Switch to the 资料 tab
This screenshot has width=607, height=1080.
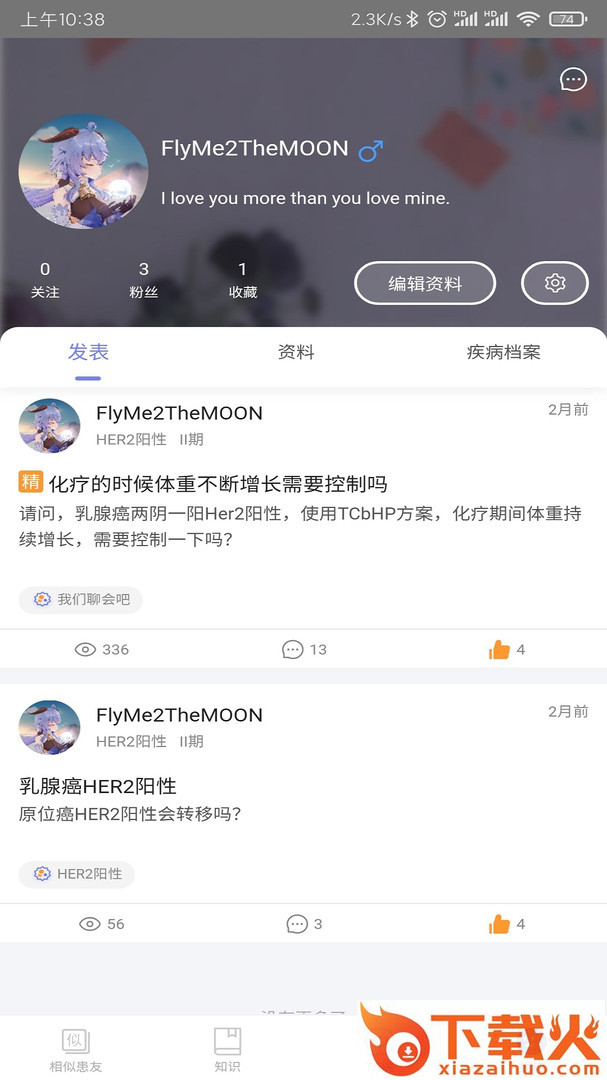[296, 352]
